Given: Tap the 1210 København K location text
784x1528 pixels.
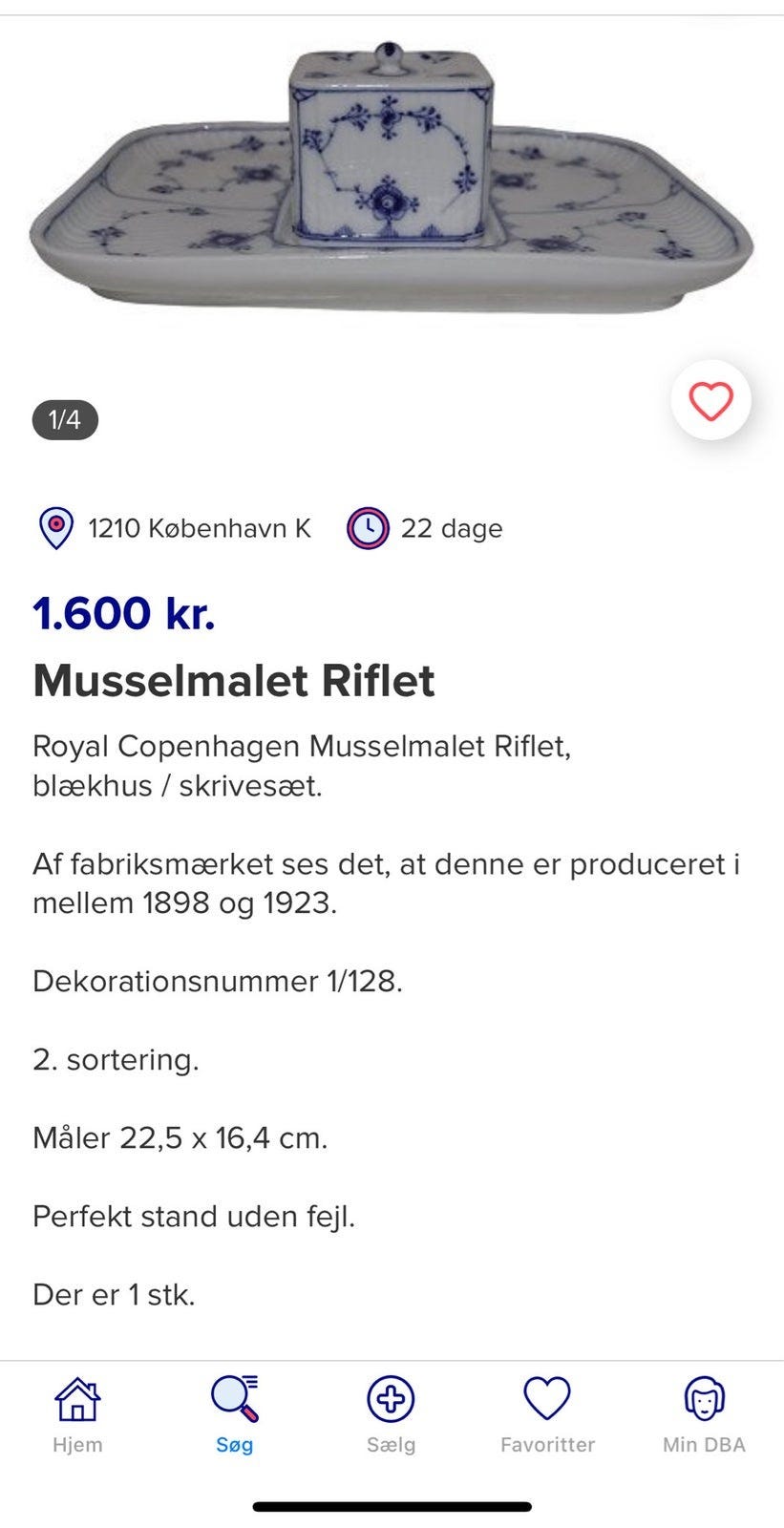Looking at the screenshot, I should (x=199, y=527).
